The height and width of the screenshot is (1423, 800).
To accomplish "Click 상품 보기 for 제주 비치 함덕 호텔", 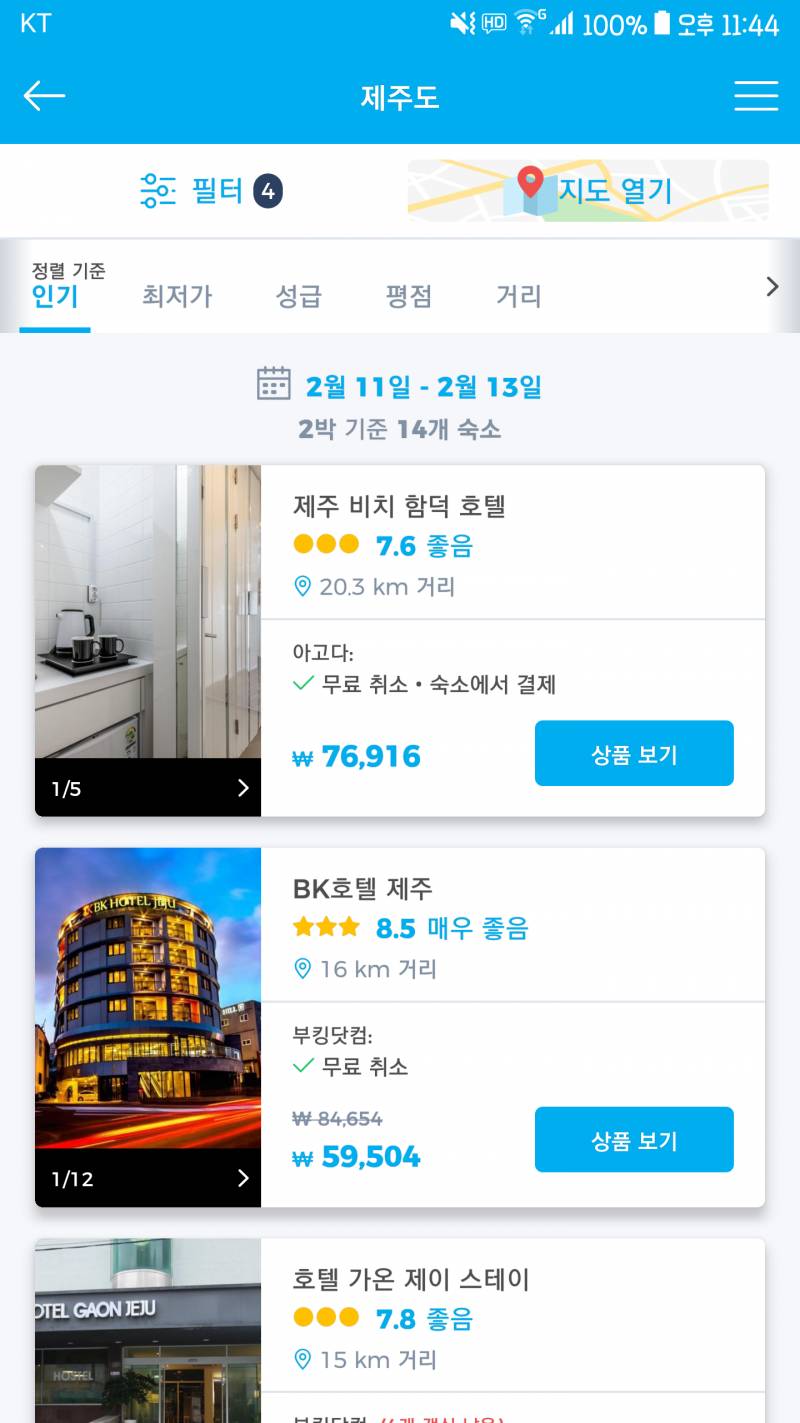I will click(634, 753).
